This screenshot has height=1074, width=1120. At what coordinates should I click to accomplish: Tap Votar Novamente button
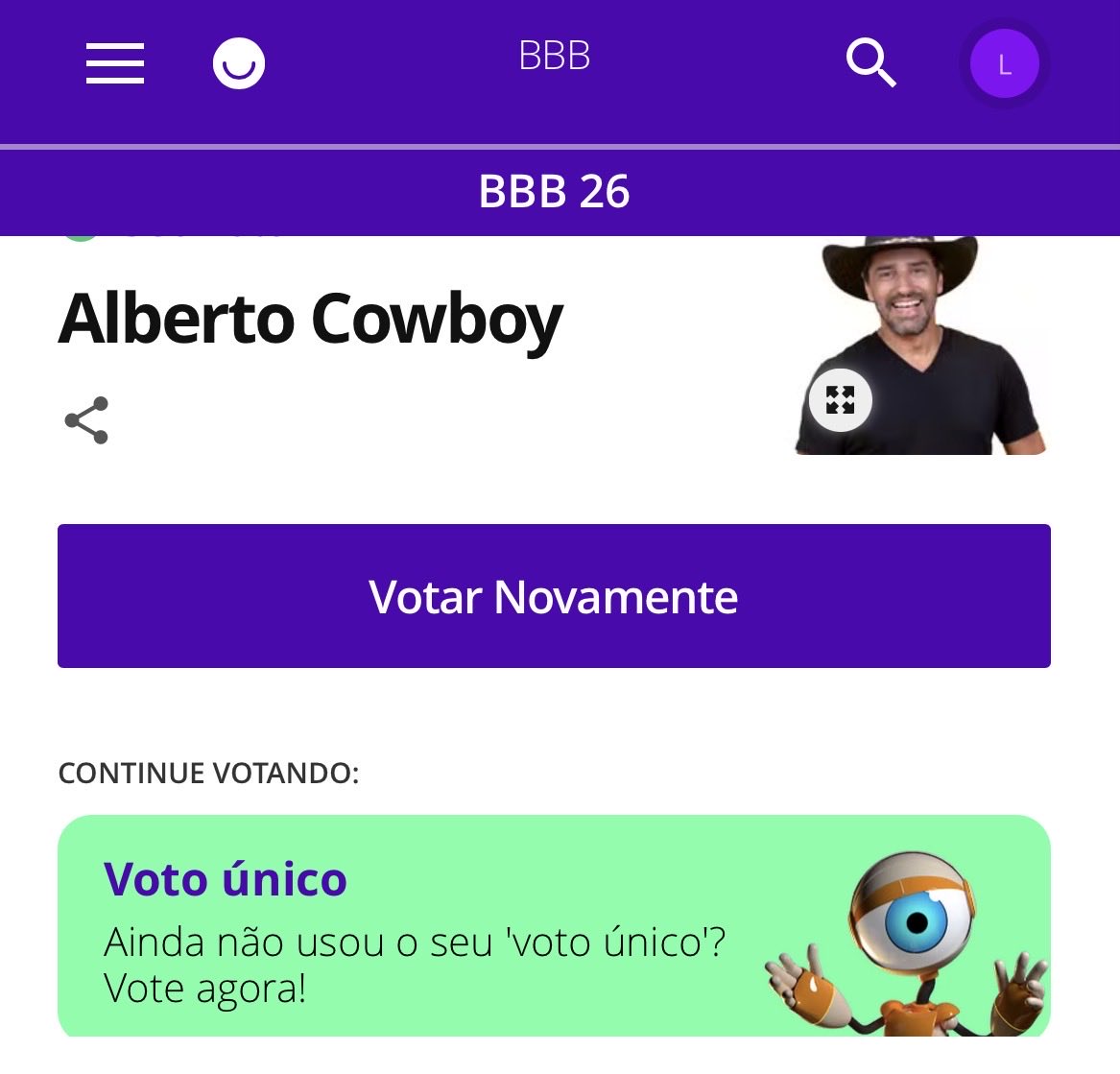coord(554,596)
